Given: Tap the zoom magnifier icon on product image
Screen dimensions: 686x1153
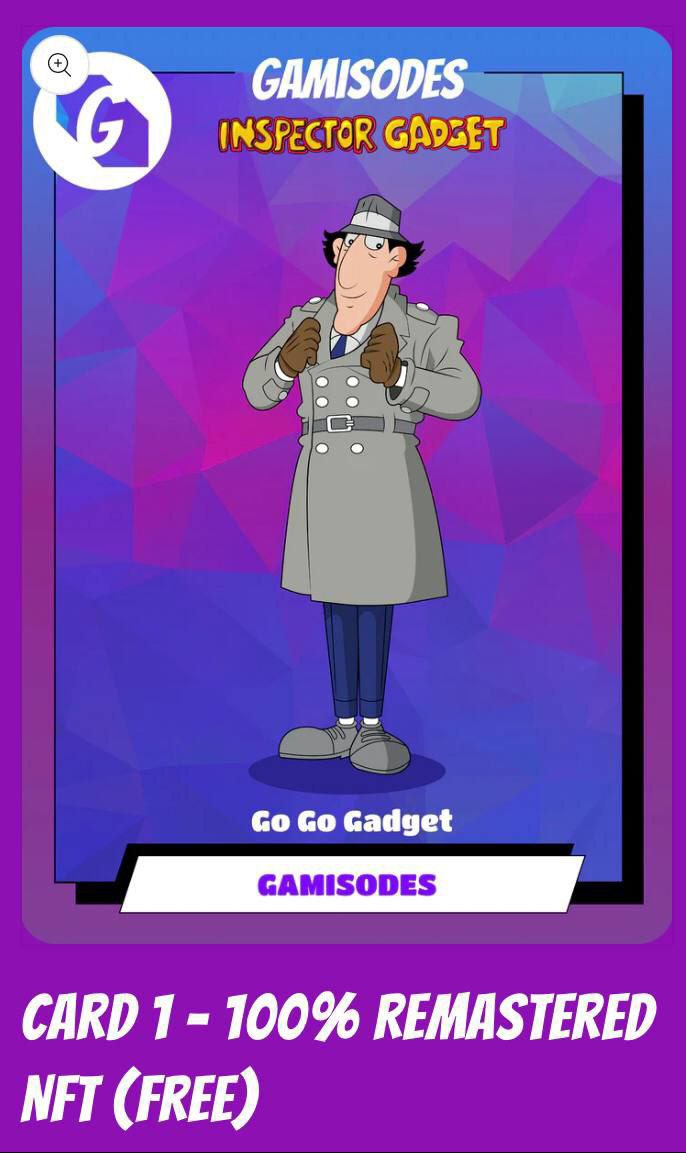Looking at the screenshot, I should click(59, 67).
